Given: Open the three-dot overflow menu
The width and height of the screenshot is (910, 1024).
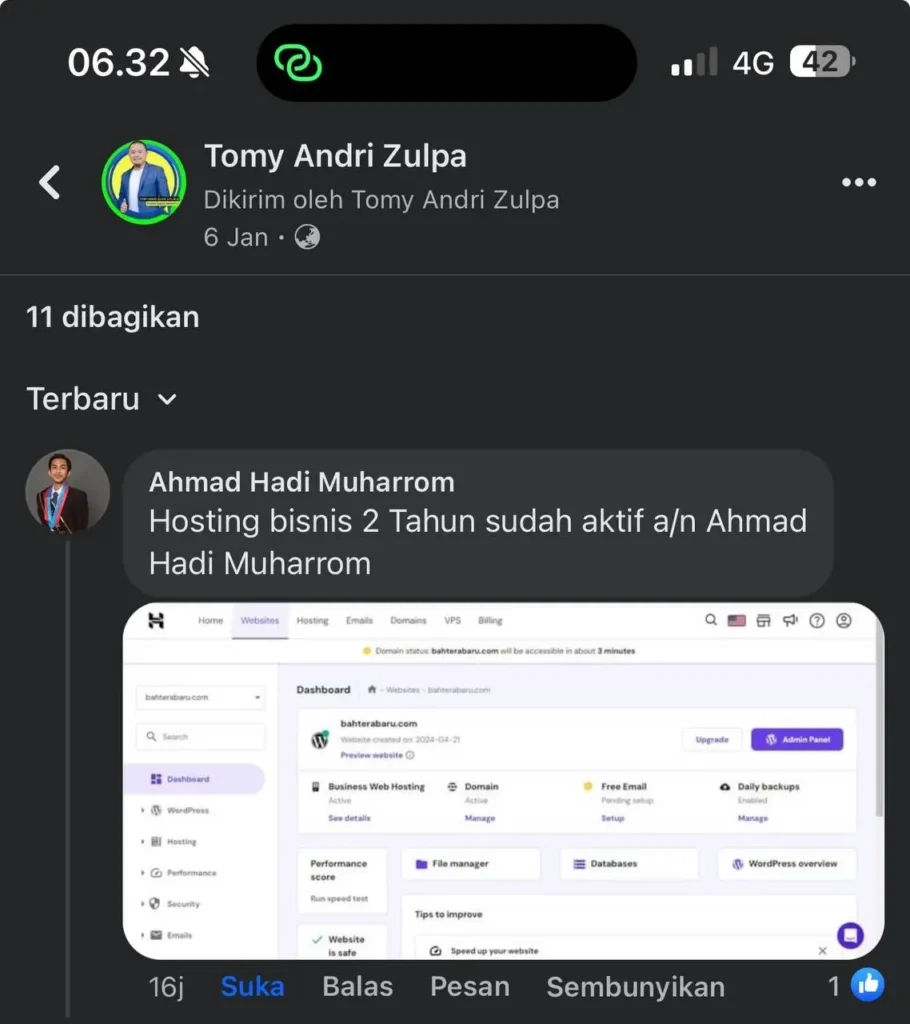Looking at the screenshot, I should [858, 182].
